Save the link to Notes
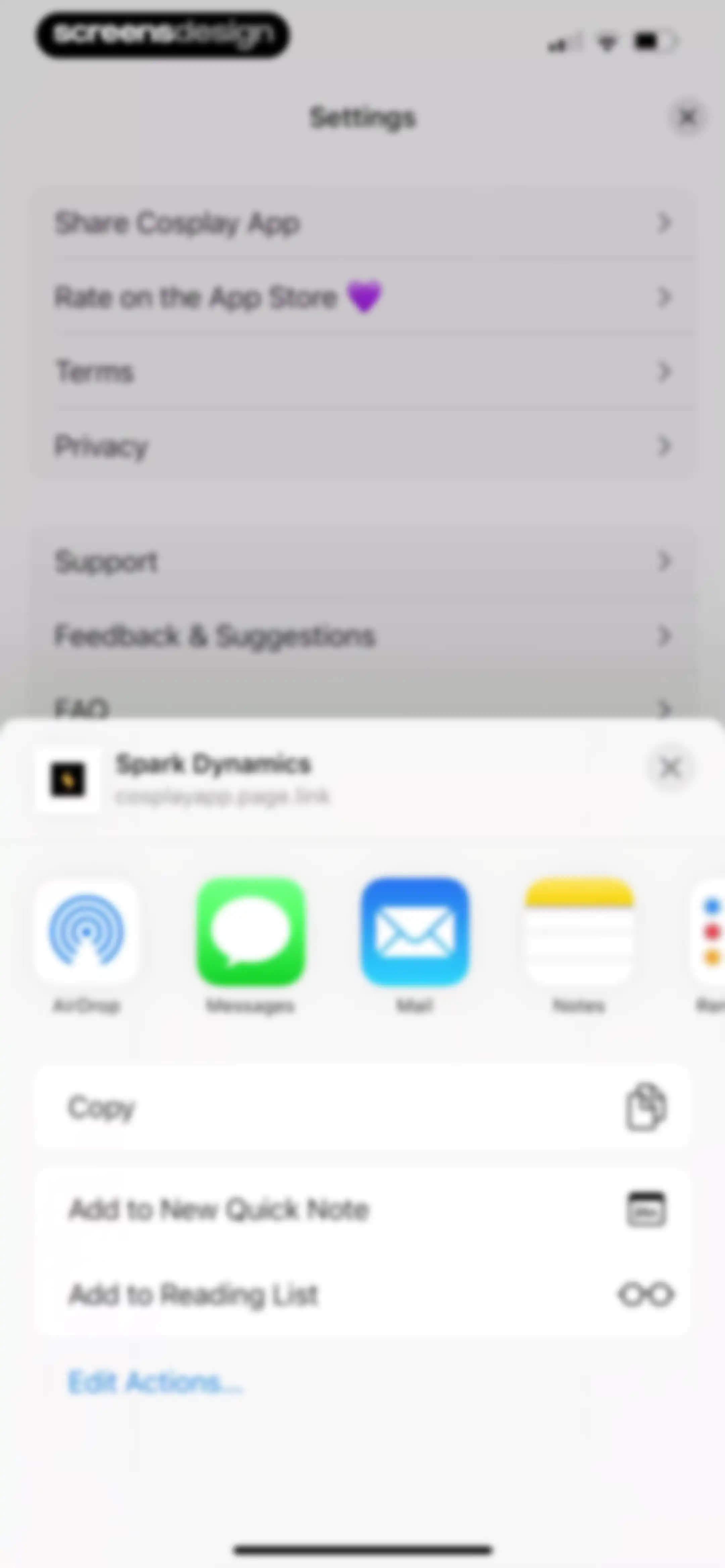 (579, 931)
